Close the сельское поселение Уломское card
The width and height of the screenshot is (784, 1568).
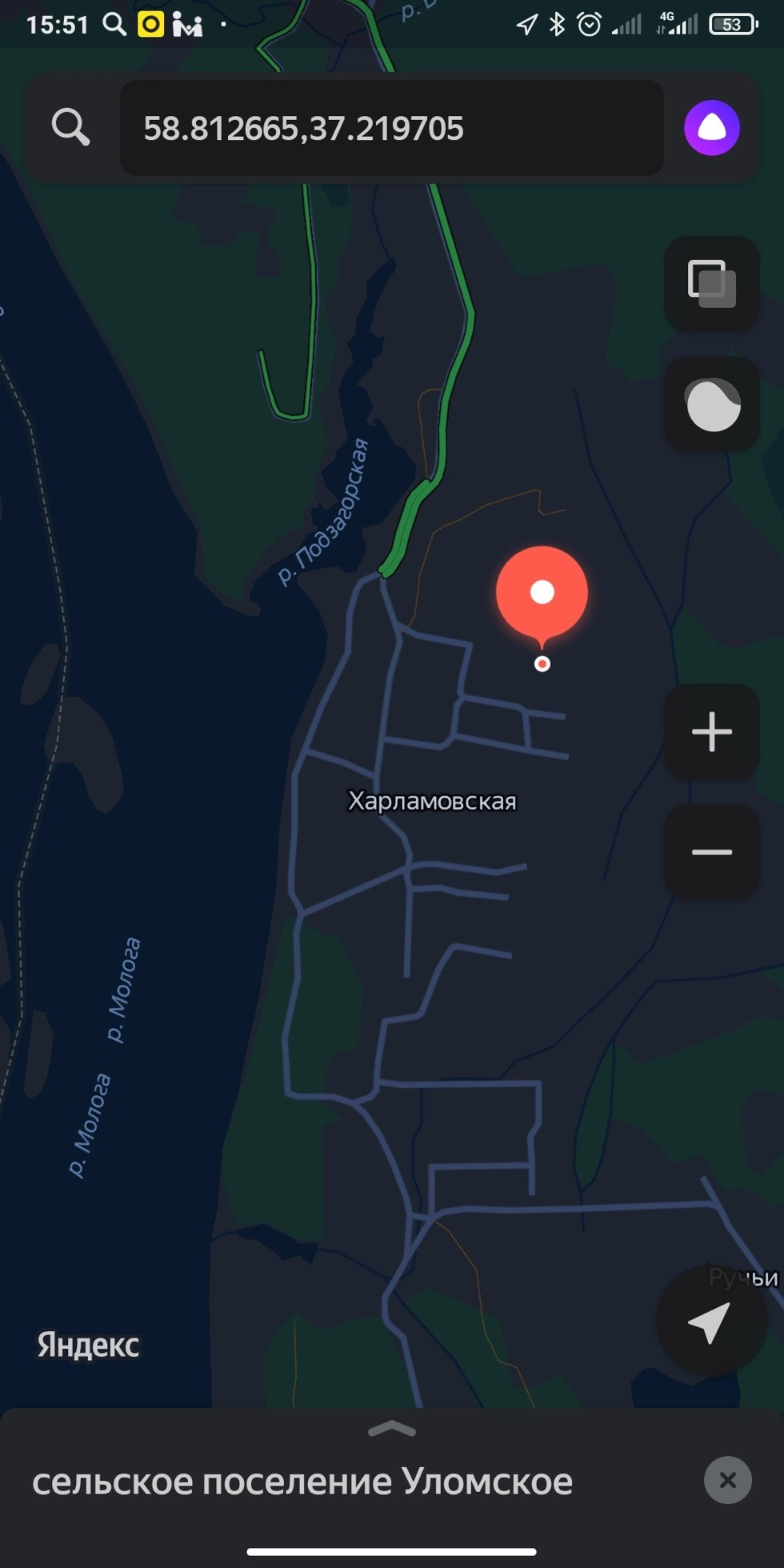[727, 1480]
